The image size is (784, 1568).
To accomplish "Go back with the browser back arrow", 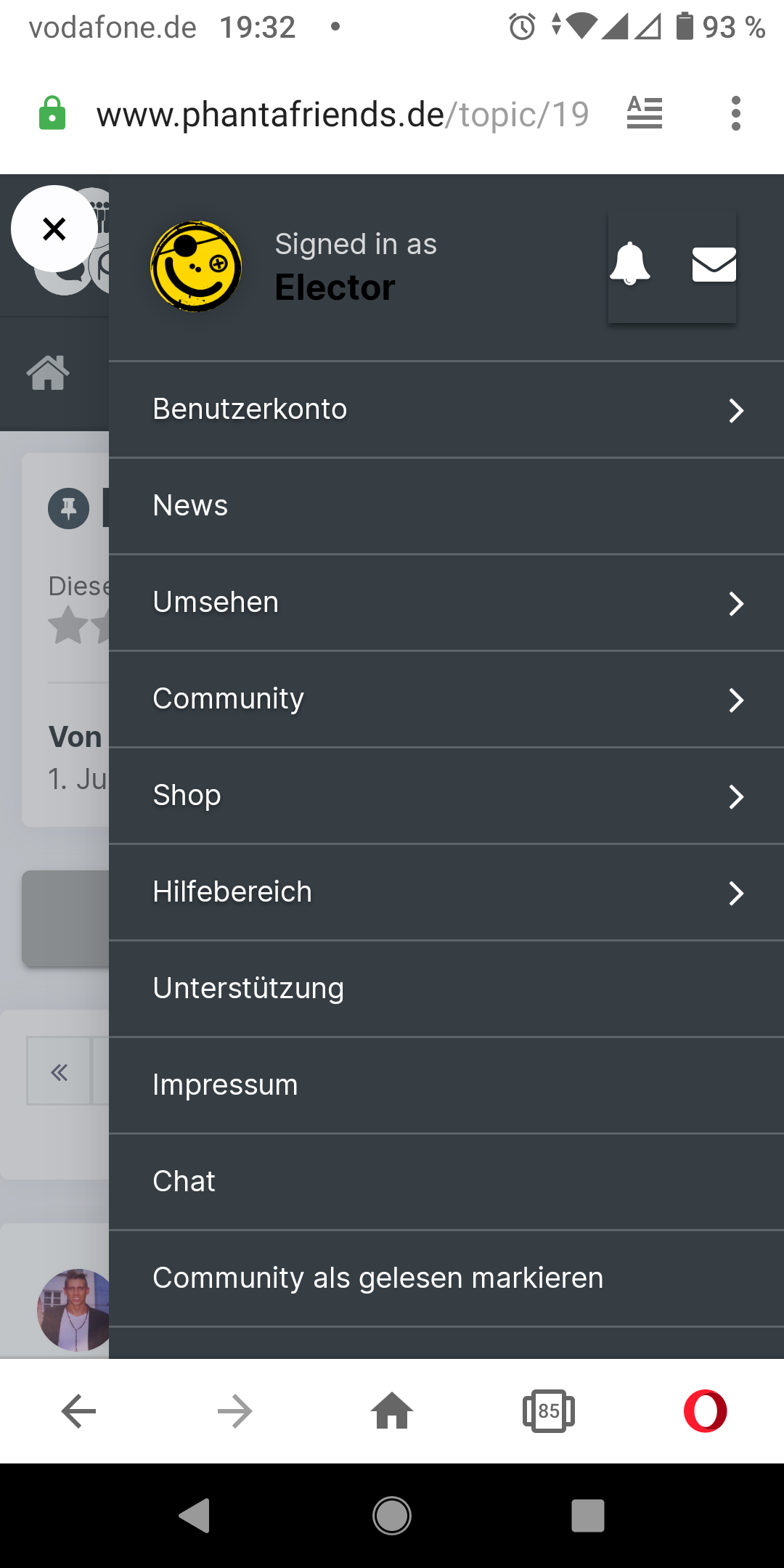I will point(78,1411).
